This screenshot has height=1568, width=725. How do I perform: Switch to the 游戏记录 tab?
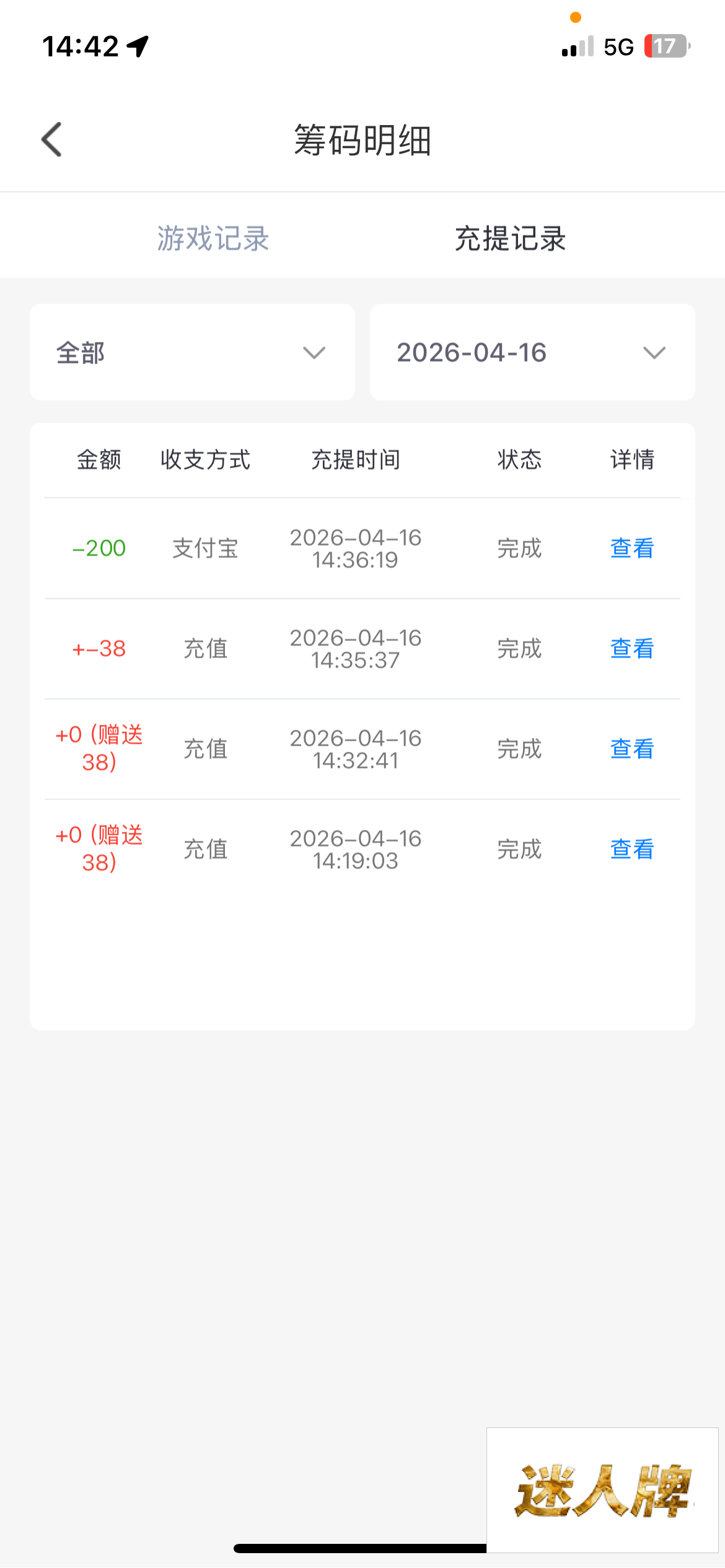[213, 238]
